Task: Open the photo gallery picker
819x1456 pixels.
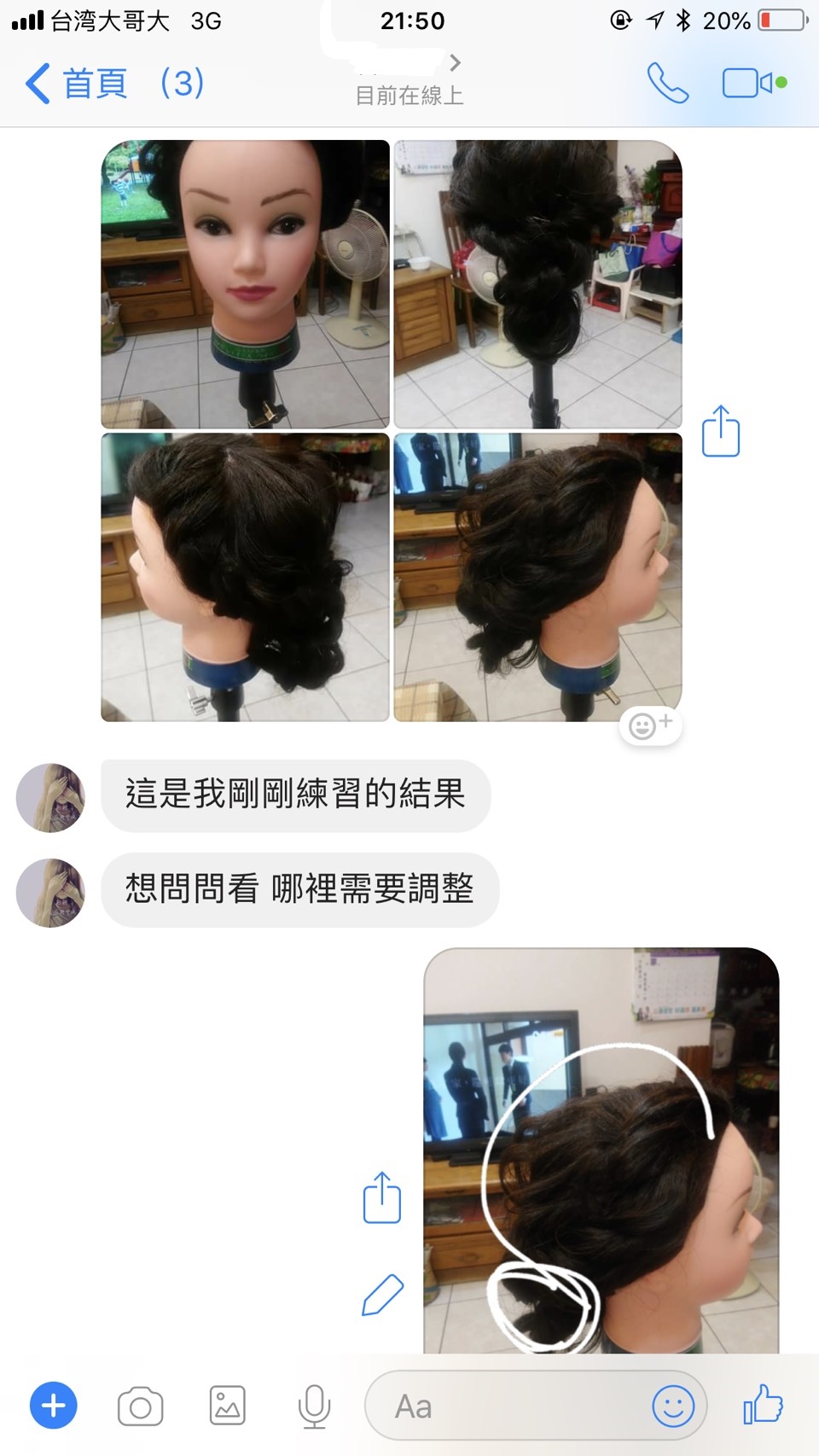Action: (x=228, y=1406)
